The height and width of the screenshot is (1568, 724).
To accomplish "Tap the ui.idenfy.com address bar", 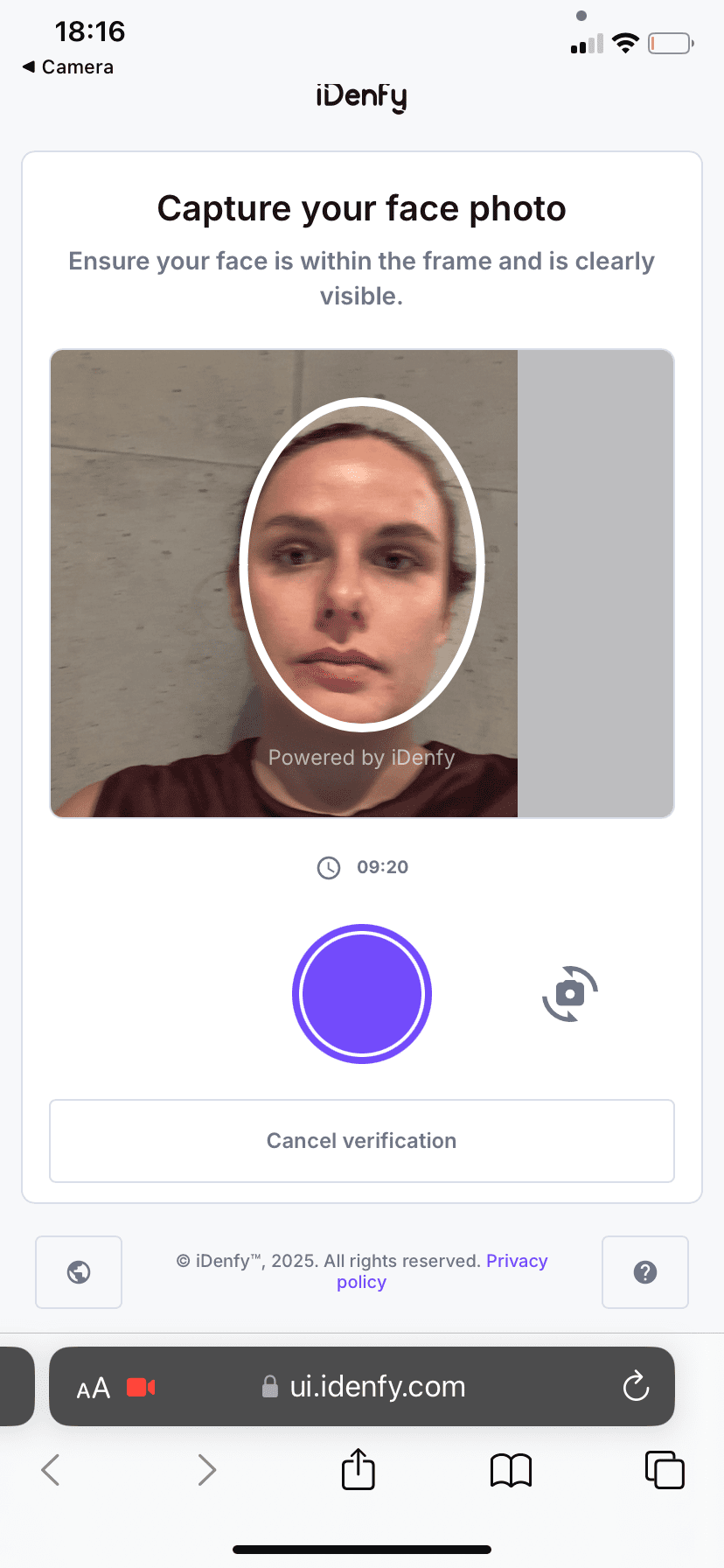I will (376, 1386).
